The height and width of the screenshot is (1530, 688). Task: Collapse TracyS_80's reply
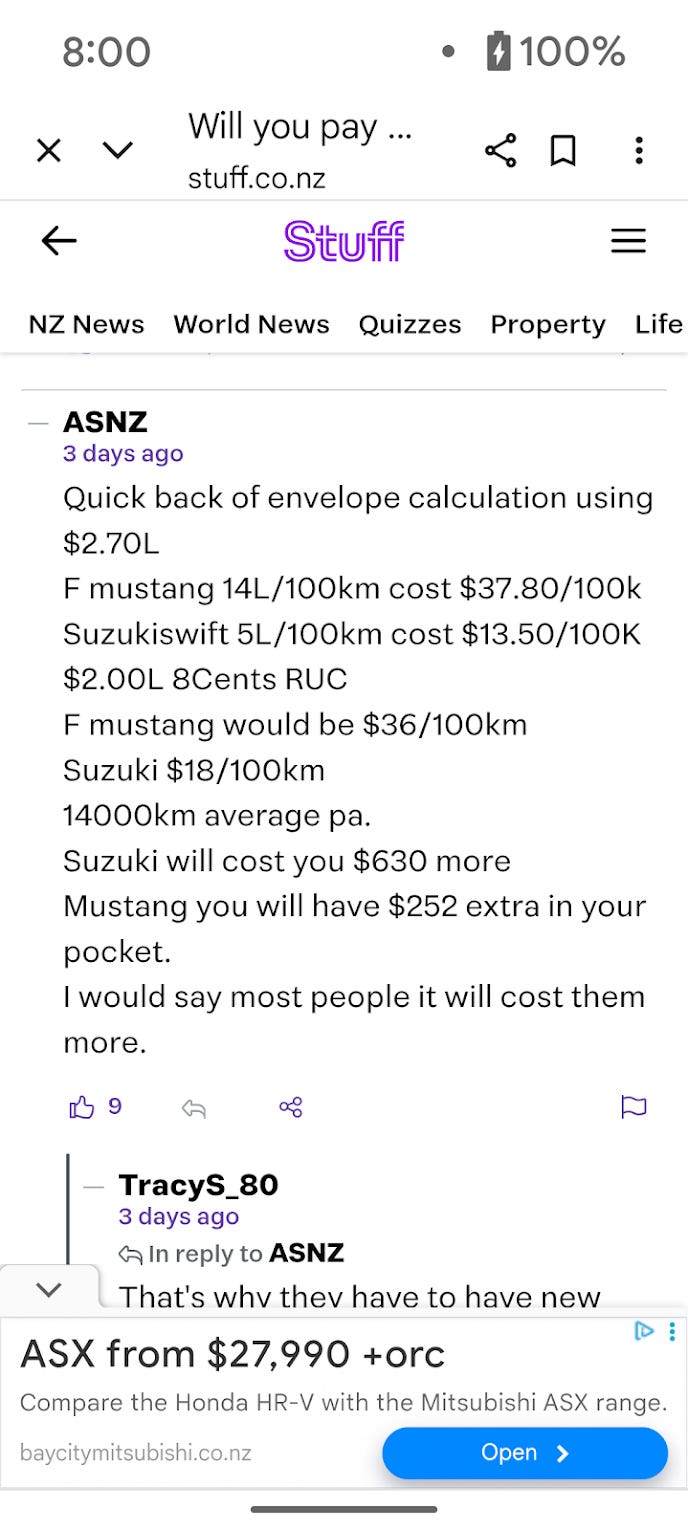(94, 1187)
